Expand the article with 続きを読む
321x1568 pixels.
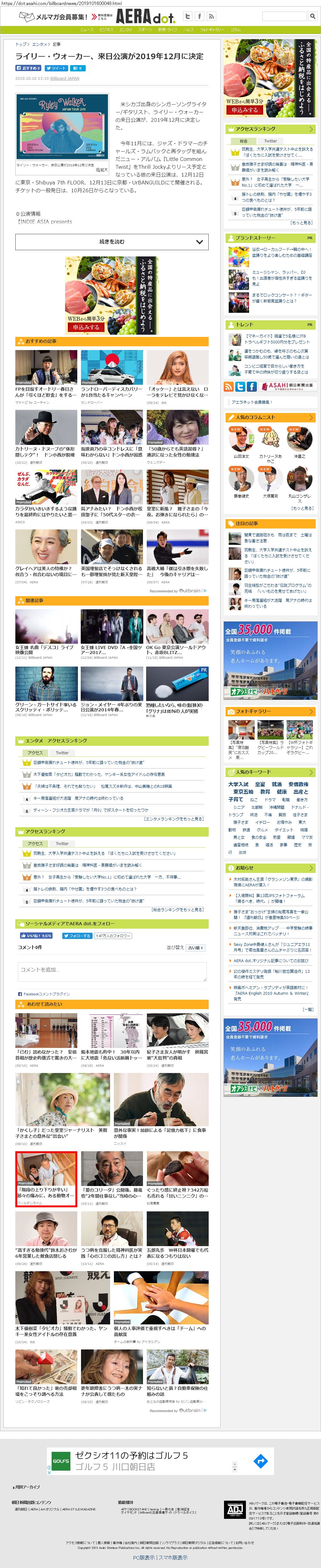(112, 242)
